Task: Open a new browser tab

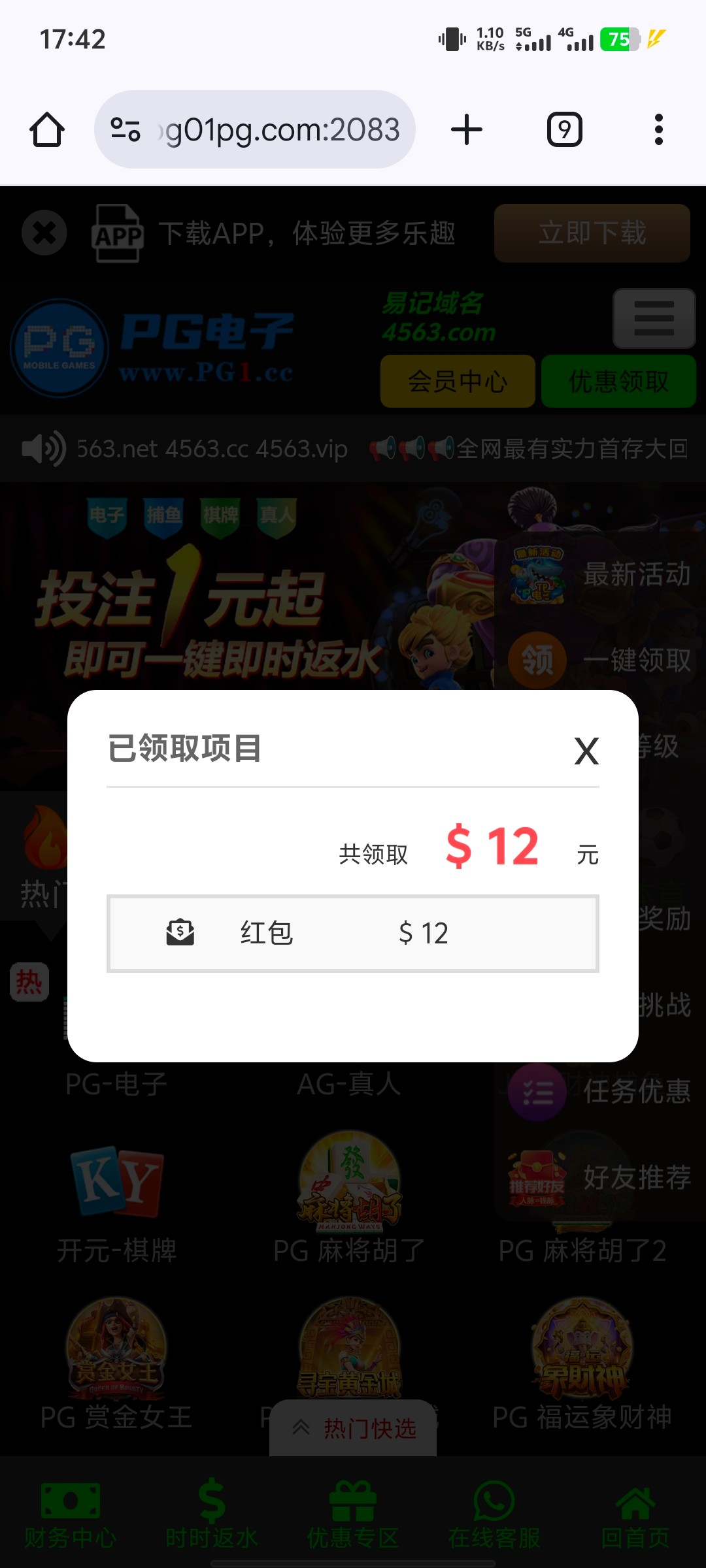Action: click(x=467, y=129)
